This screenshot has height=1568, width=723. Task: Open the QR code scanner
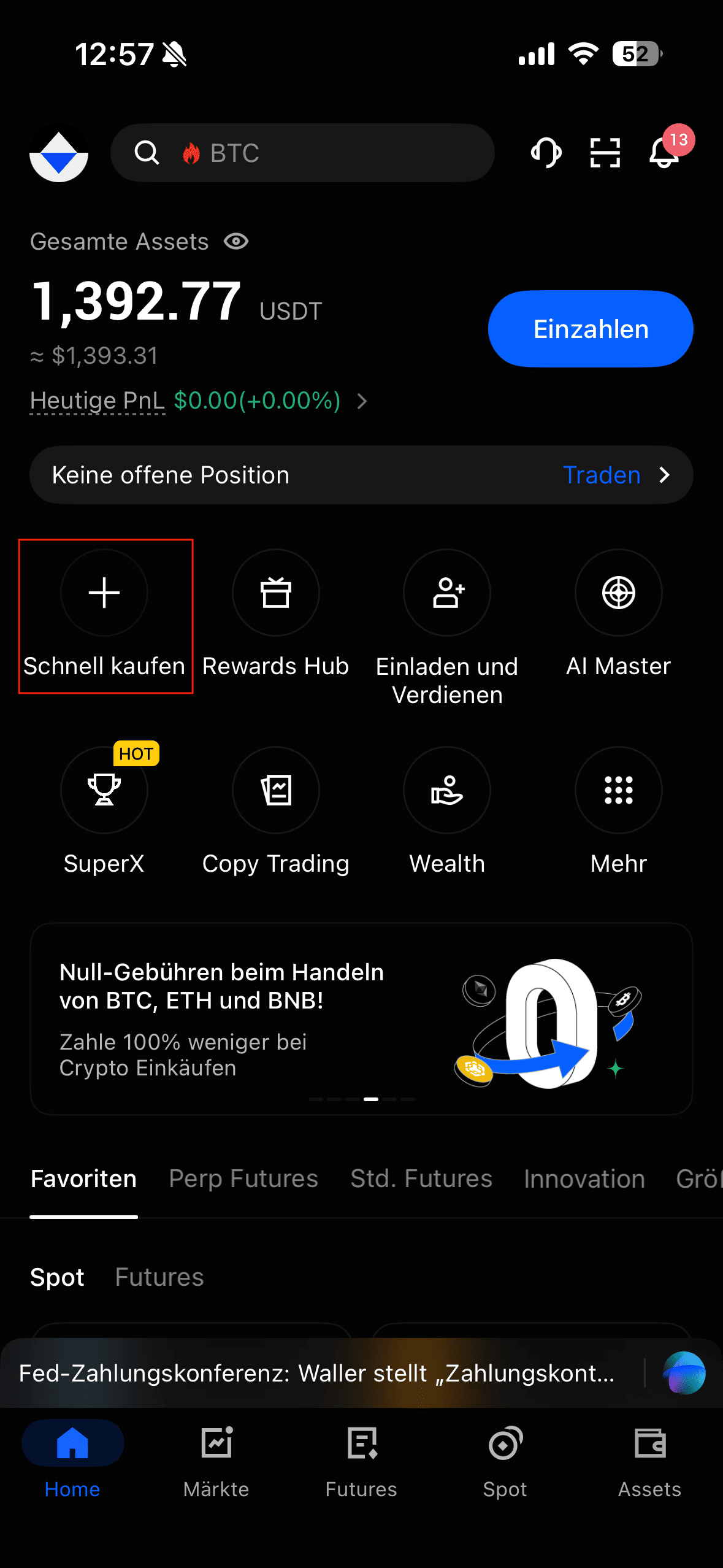605,153
